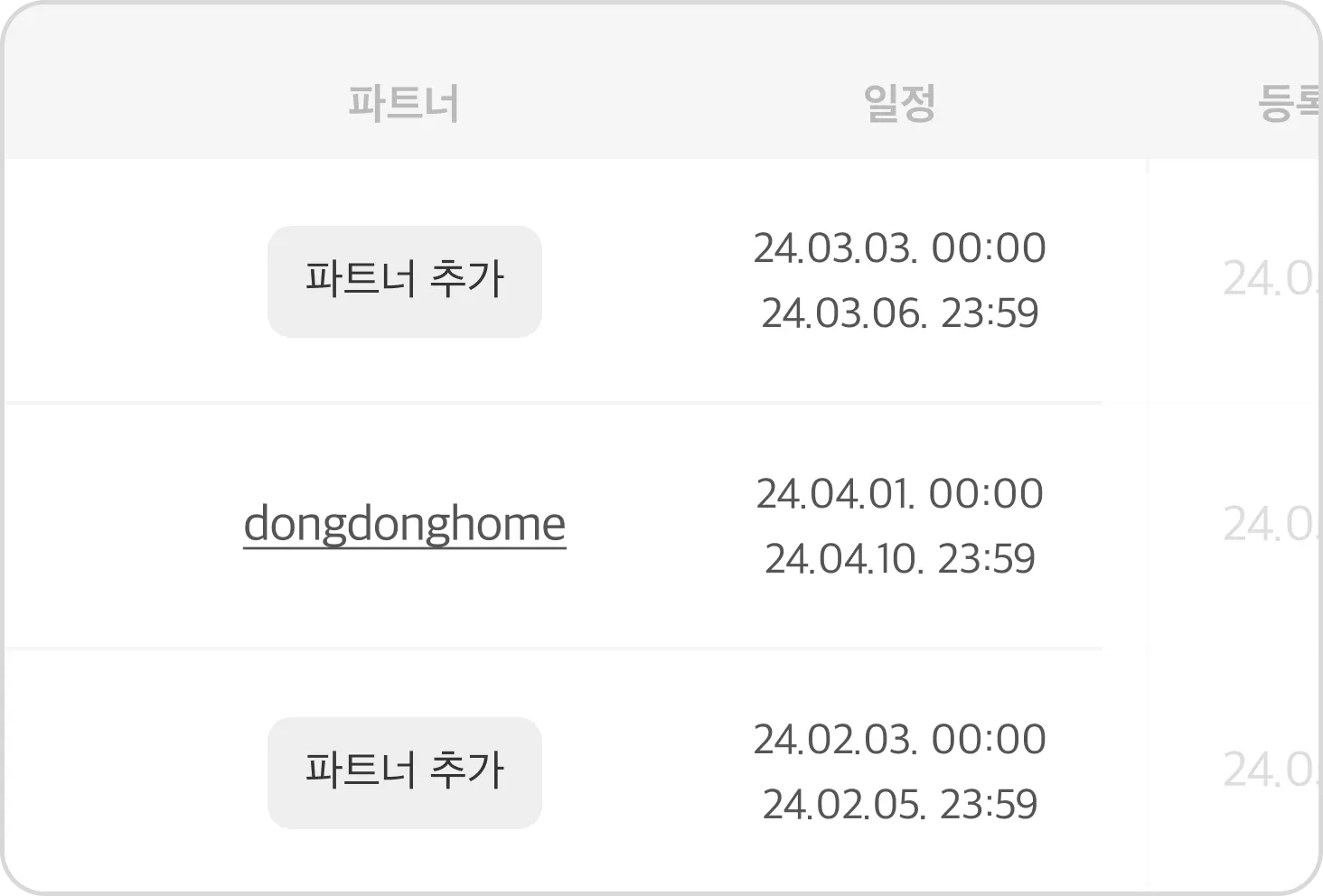
Task: Open the dongdonghome partner link
Action: [404, 525]
